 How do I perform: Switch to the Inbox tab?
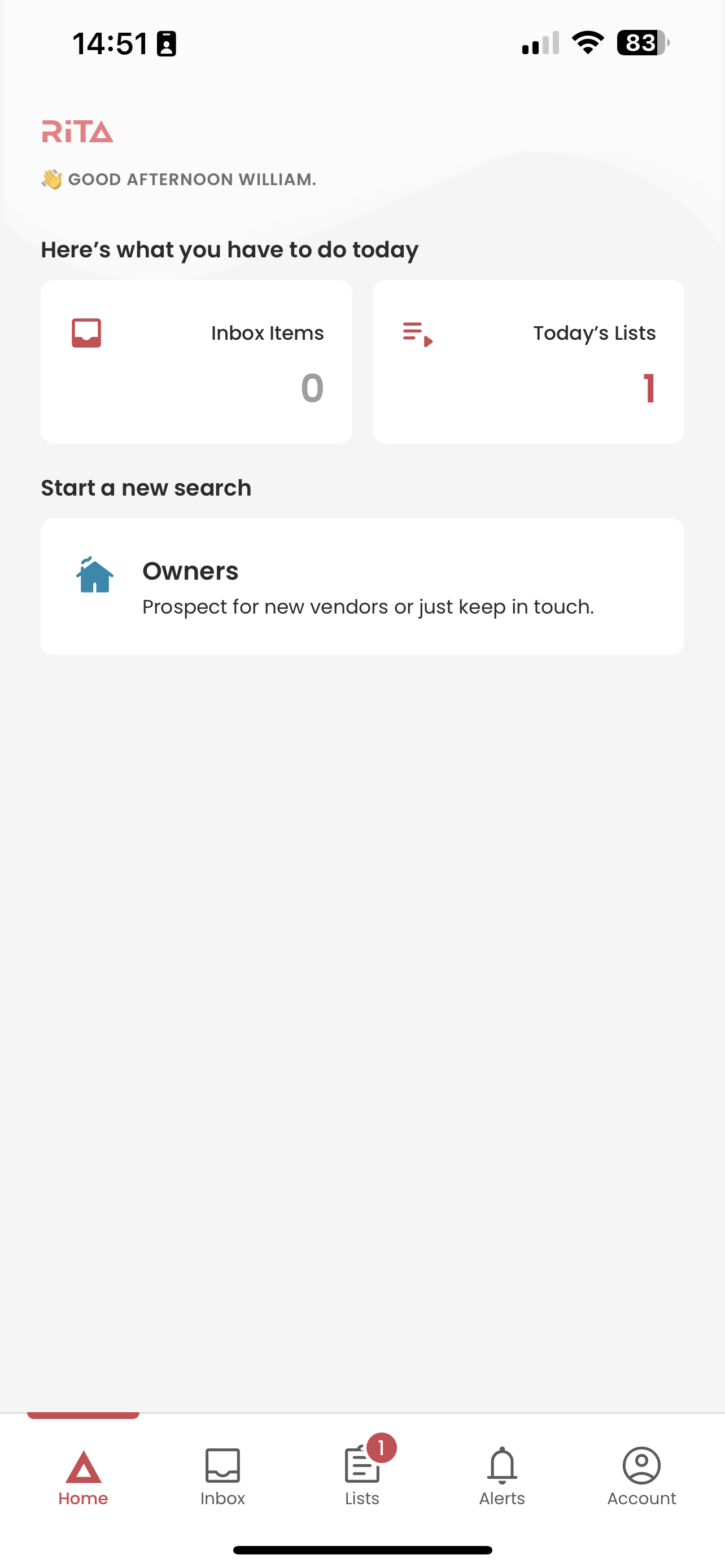pos(223,1477)
